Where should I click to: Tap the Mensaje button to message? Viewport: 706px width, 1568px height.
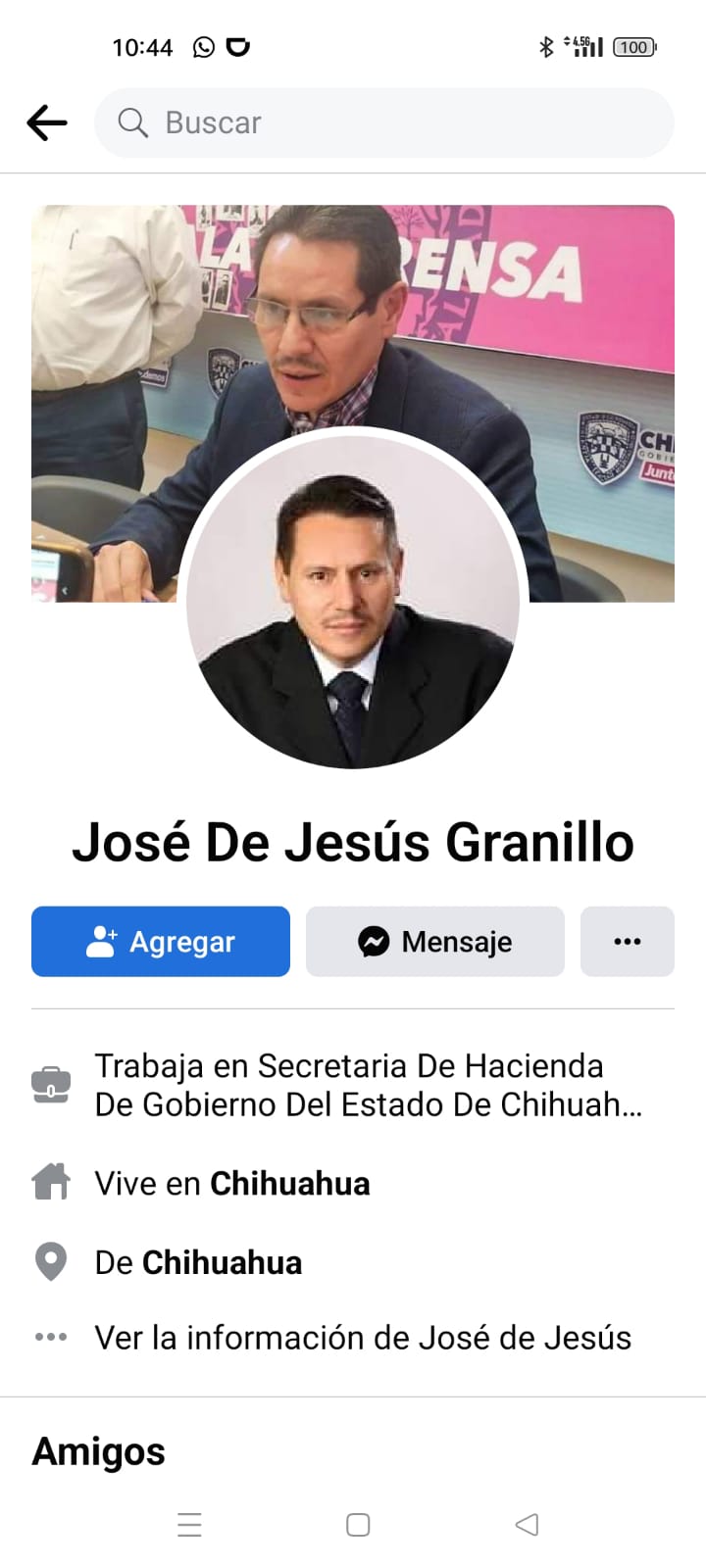(435, 941)
